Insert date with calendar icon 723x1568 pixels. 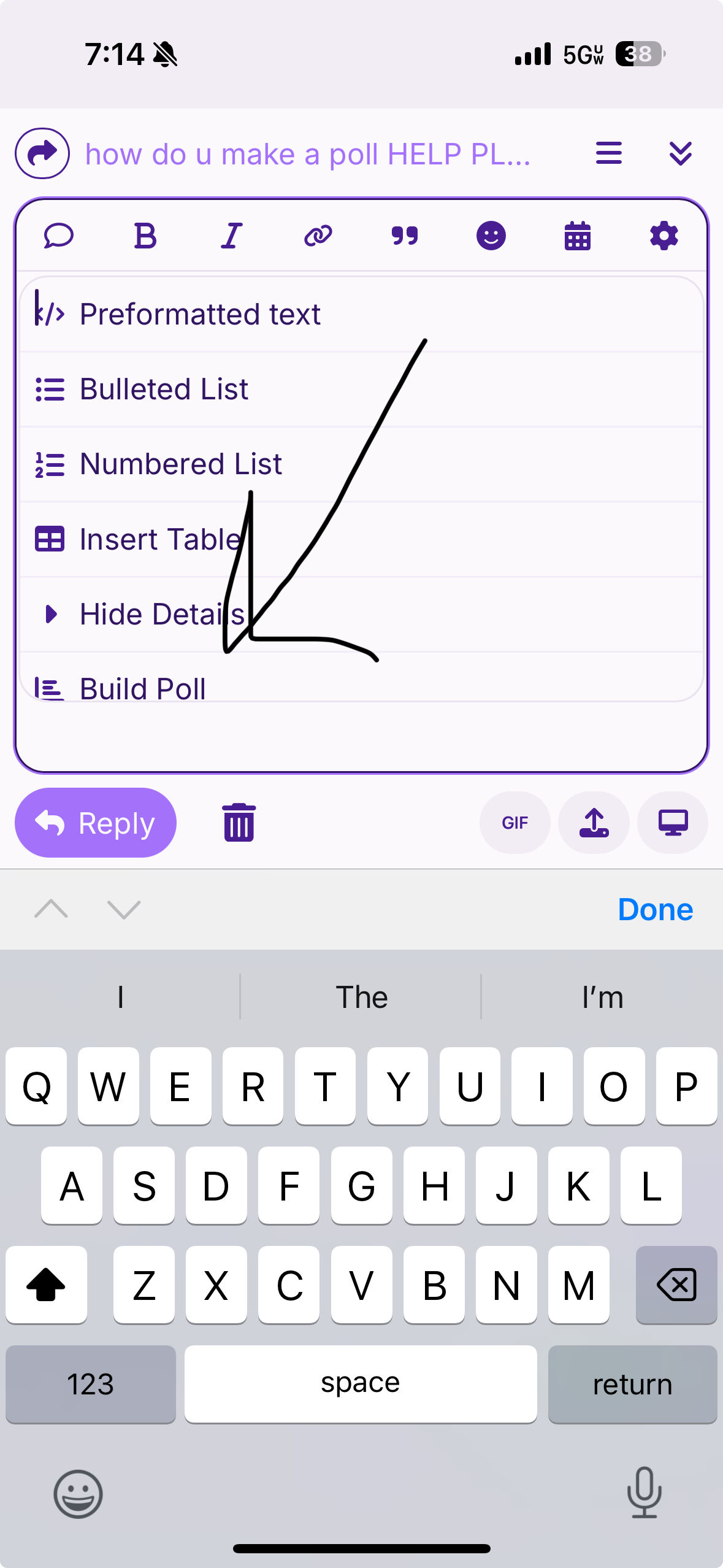578,236
